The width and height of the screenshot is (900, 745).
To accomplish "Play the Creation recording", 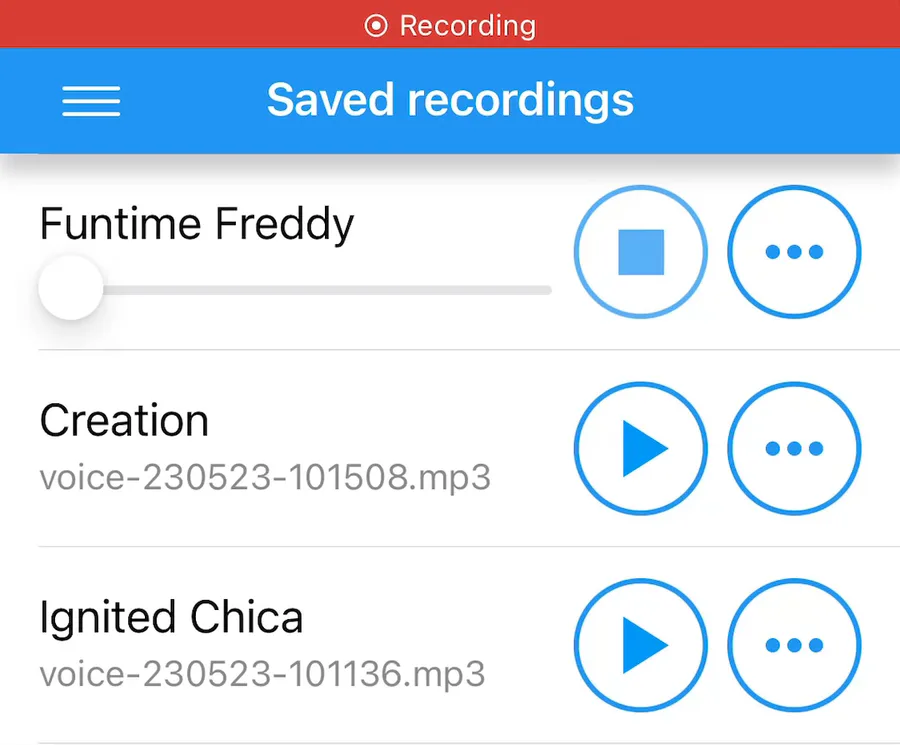I will pos(641,449).
